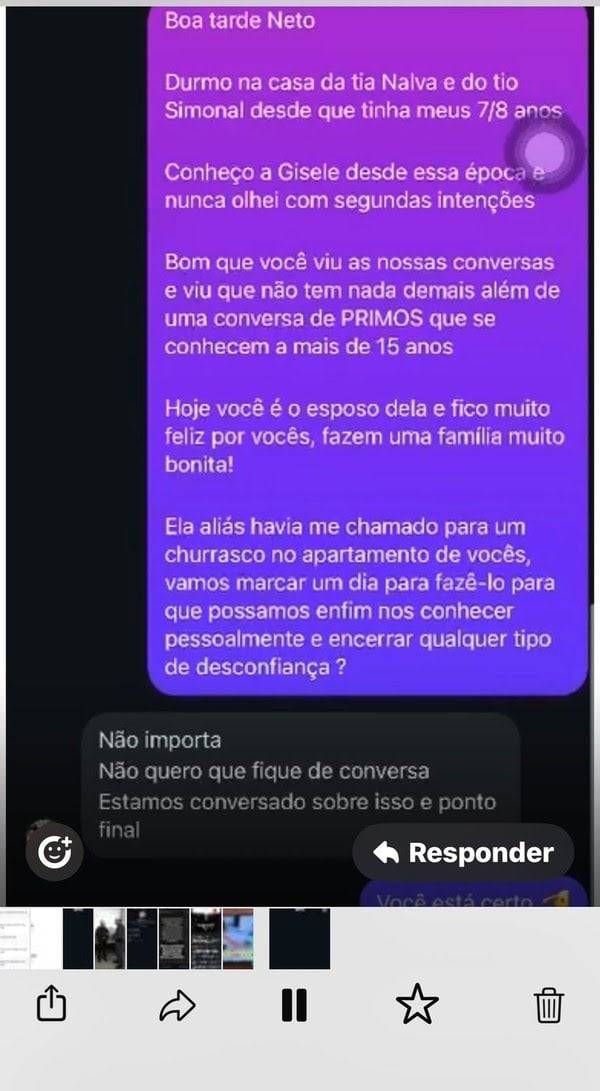Add an emoji reaction to this media
600x1091 pixels.
(x=54, y=852)
